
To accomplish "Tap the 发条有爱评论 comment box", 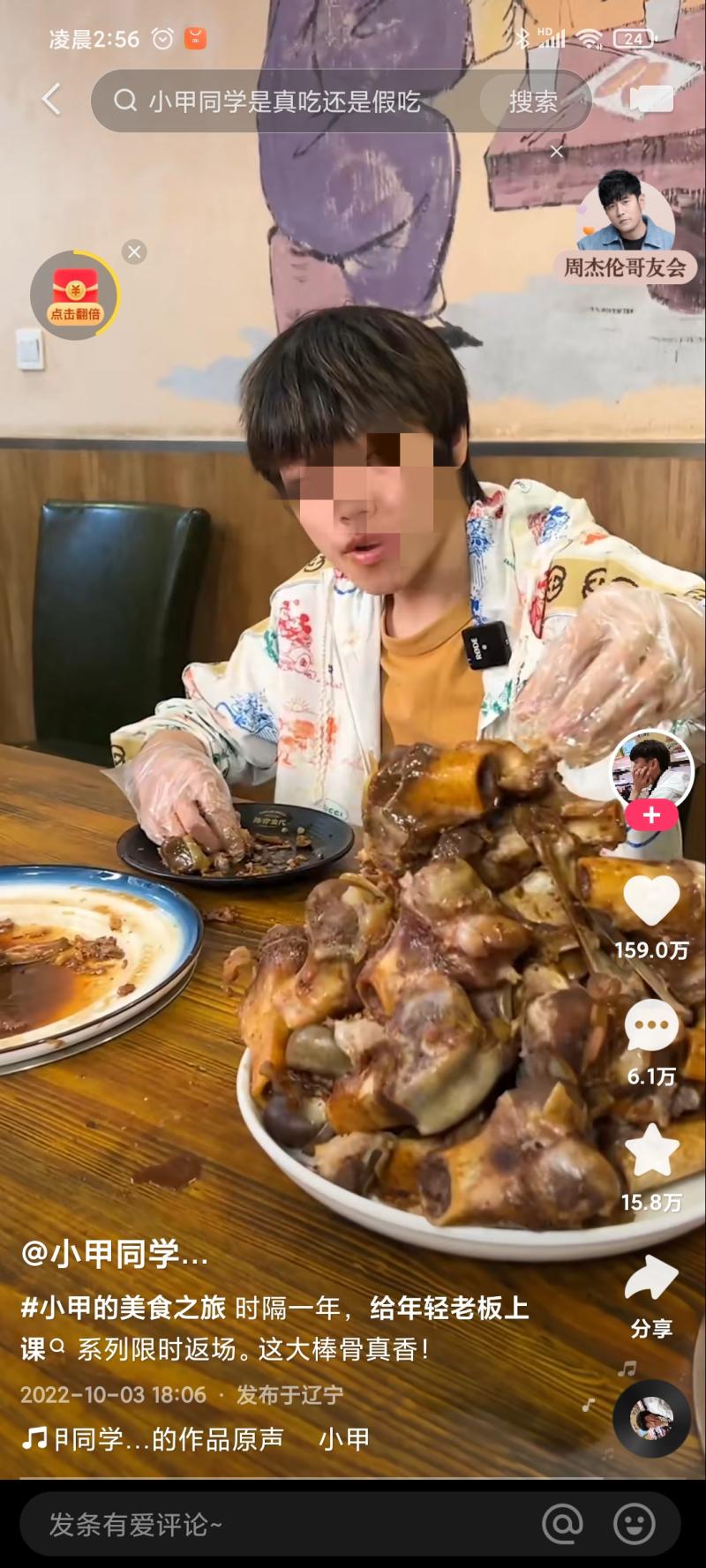I will click(x=265, y=1524).
